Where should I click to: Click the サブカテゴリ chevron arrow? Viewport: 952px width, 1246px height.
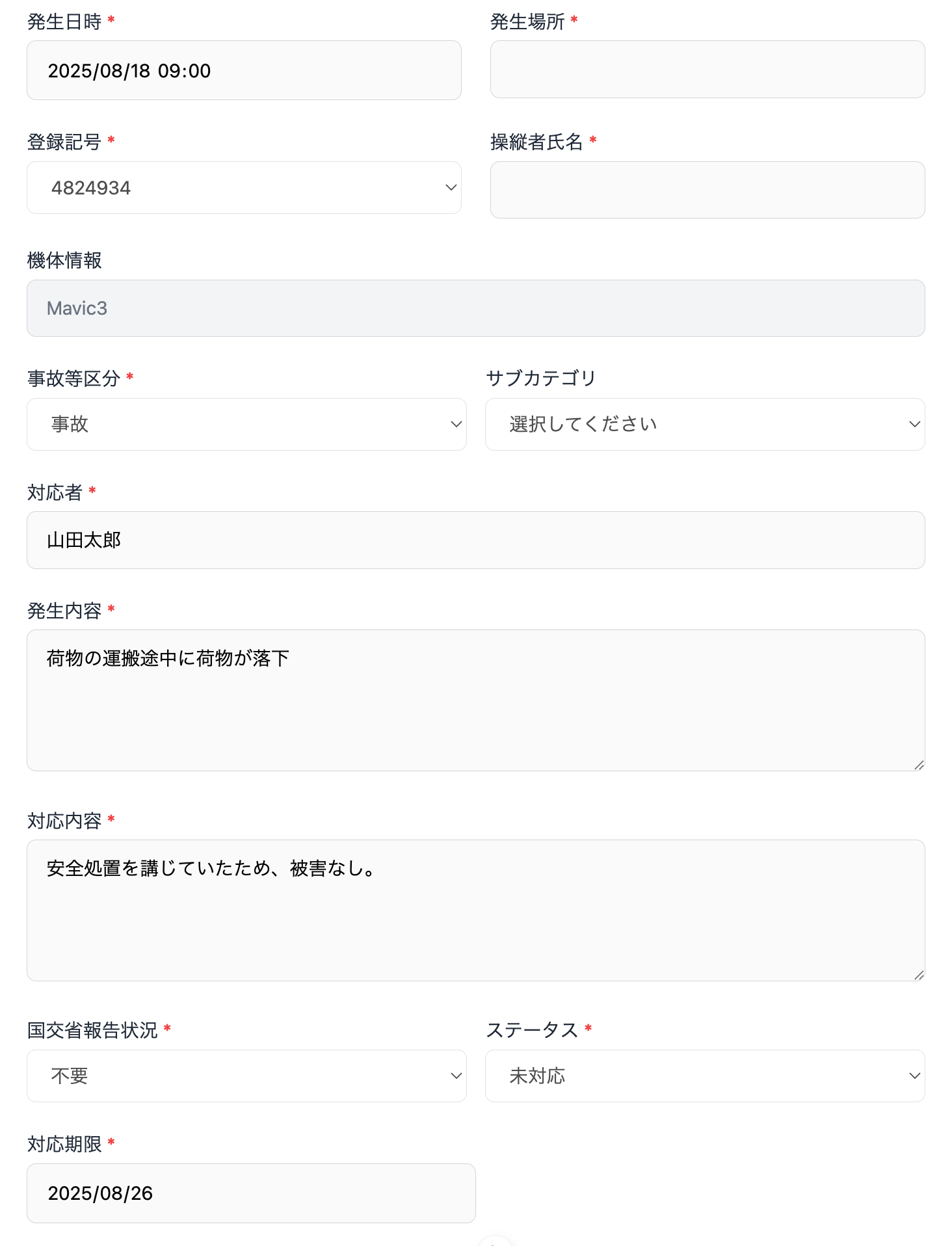pyautogui.click(x=916, y=424)
